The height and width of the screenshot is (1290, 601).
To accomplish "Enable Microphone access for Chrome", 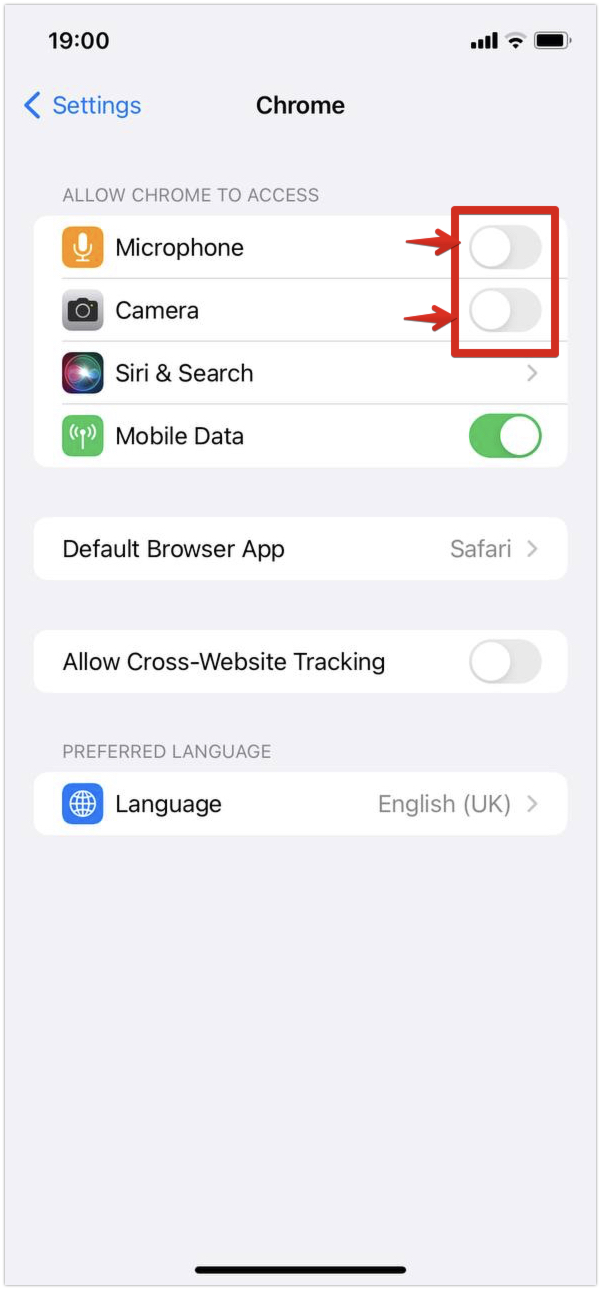I will point(505,247).
